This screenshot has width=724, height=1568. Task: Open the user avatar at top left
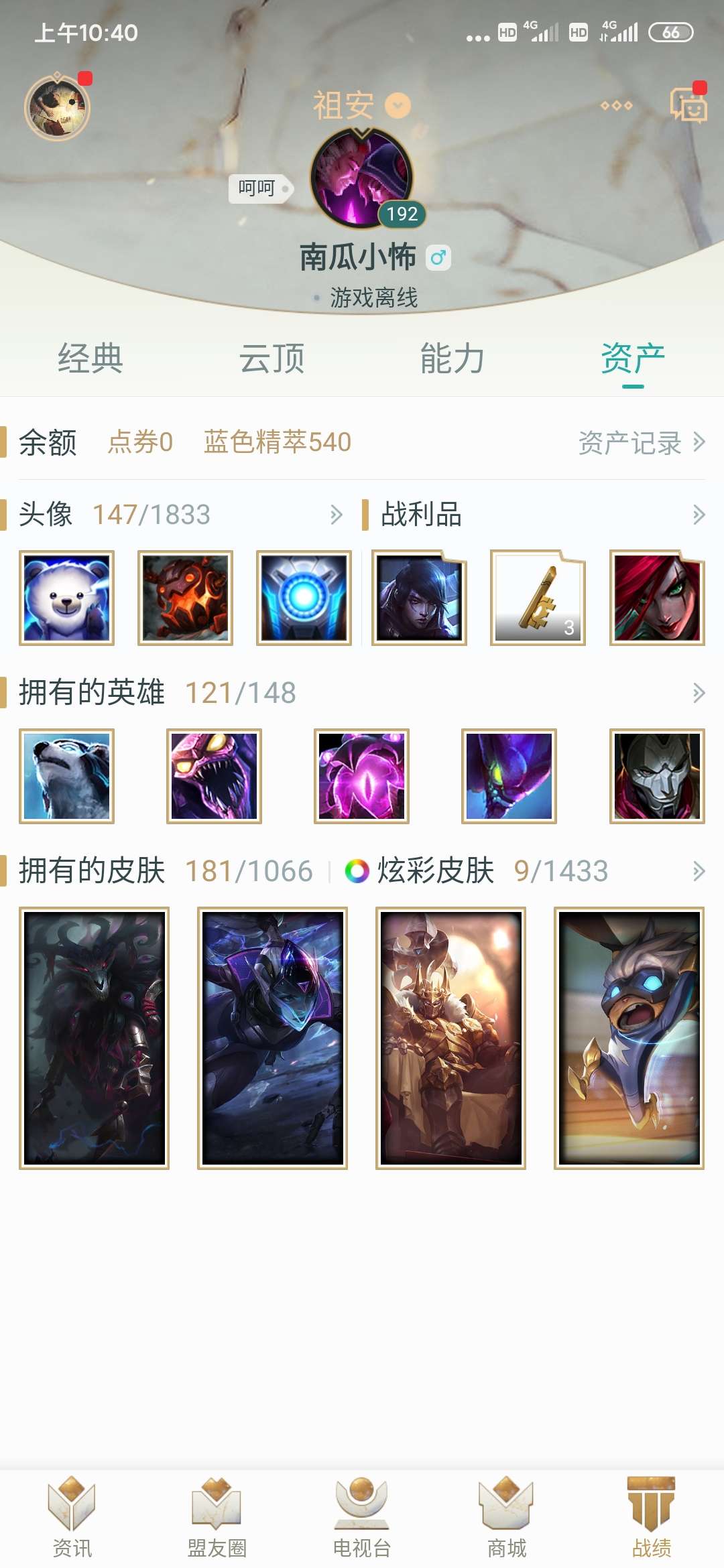click(58, 108)
